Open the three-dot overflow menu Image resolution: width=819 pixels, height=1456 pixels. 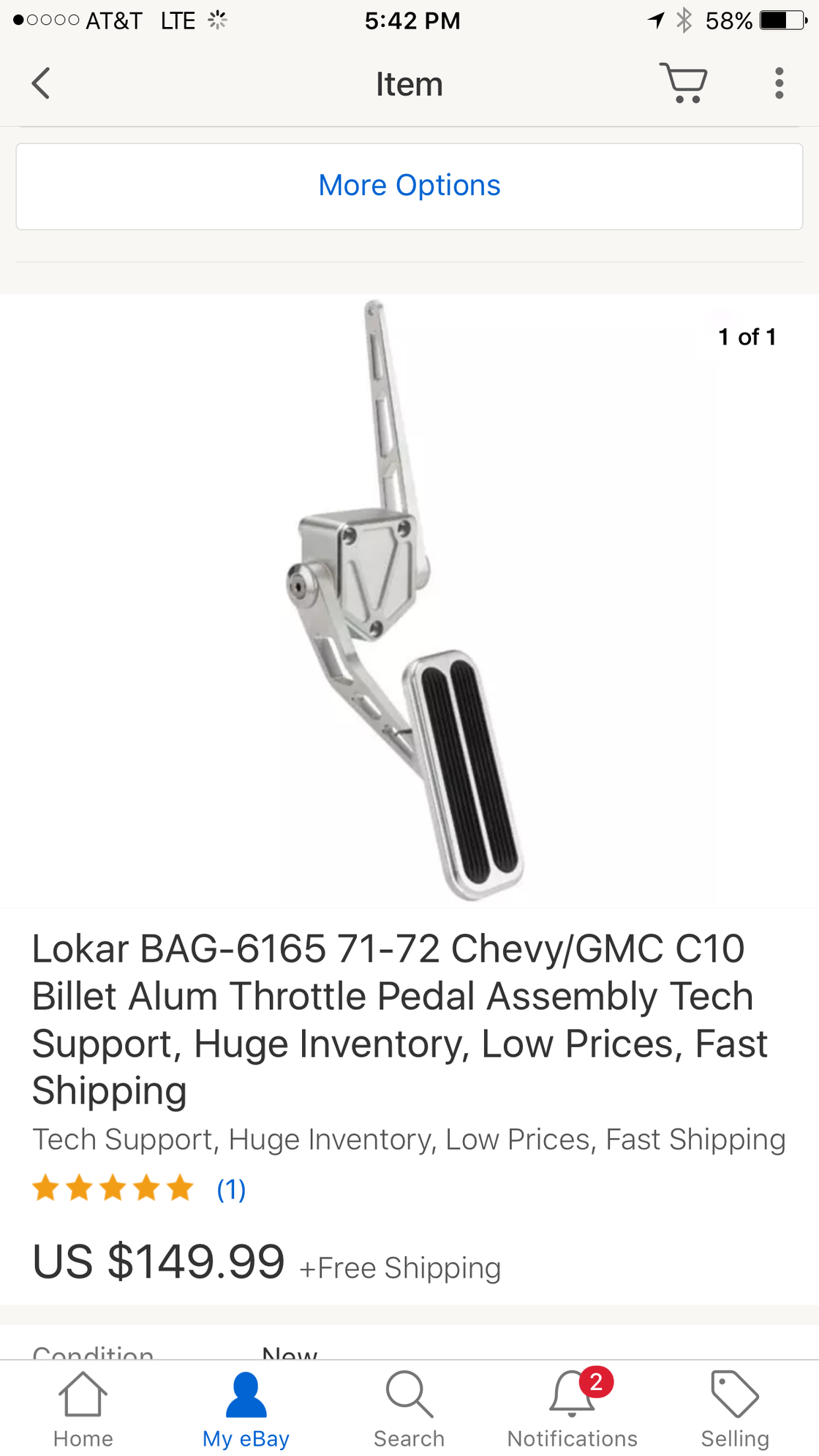coord(780,83)
